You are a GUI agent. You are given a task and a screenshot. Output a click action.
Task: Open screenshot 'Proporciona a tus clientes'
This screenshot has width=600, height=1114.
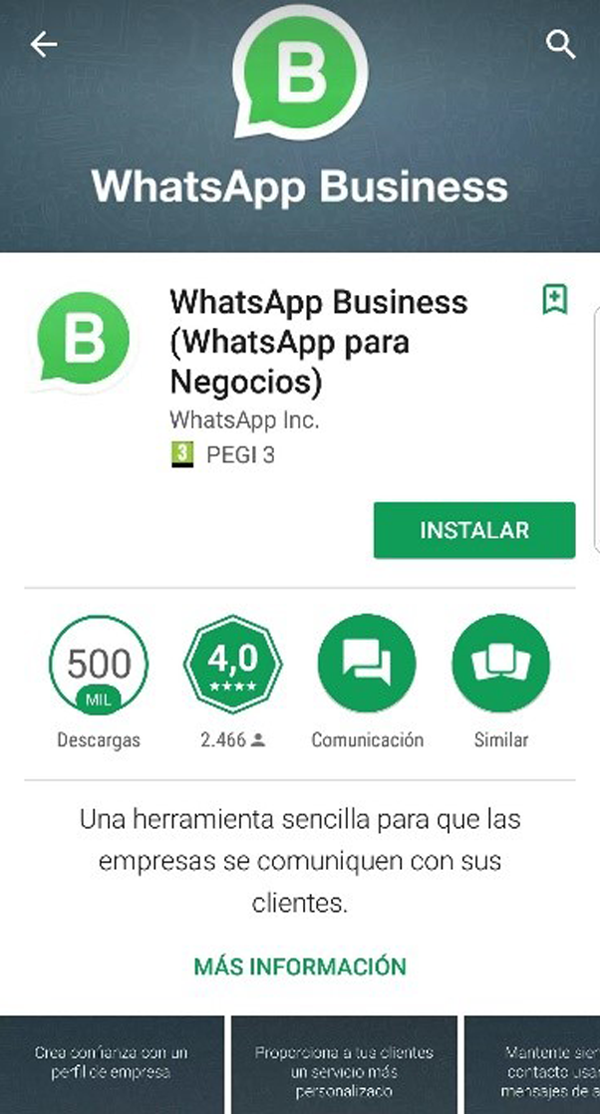(344, 1065)
